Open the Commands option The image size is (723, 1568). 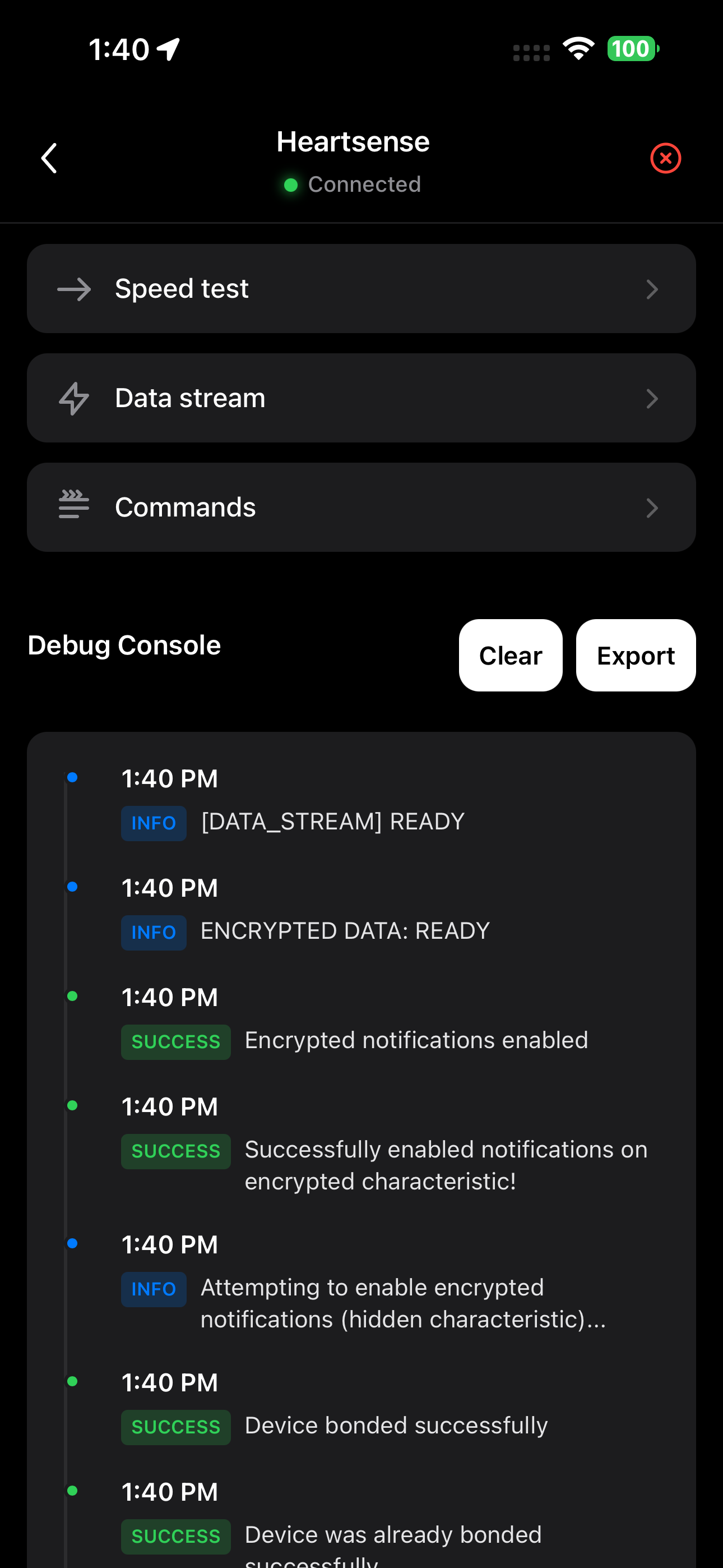[361, 507]
